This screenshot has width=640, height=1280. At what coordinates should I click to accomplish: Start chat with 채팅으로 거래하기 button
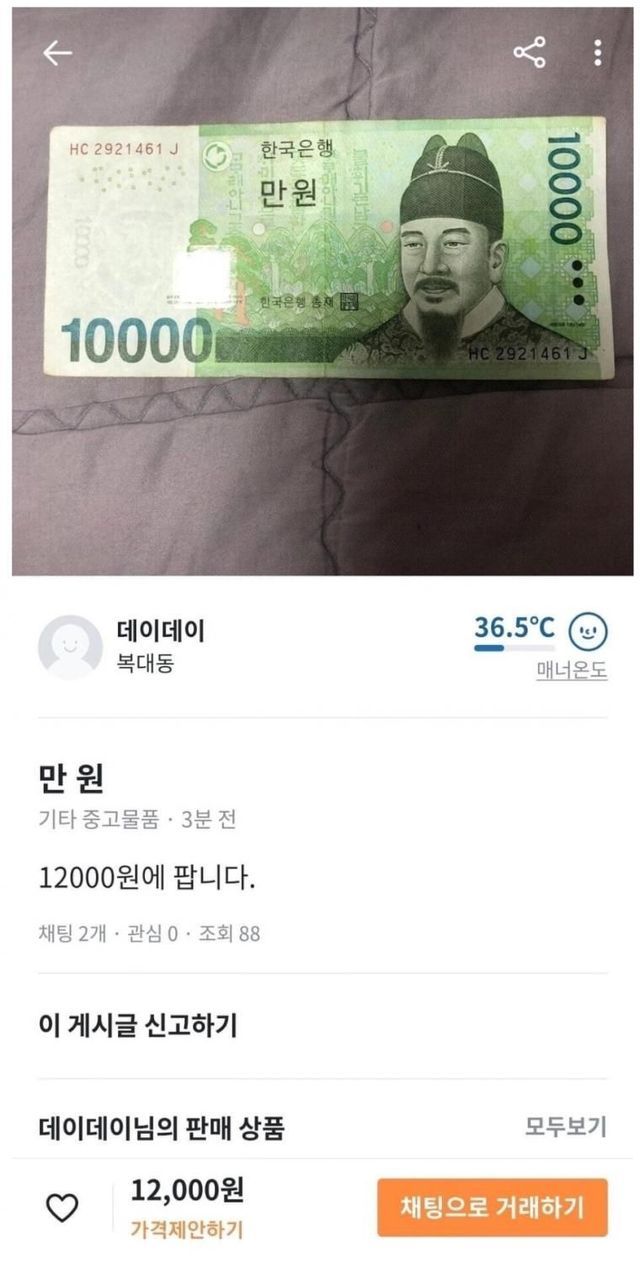(491, 1207)
